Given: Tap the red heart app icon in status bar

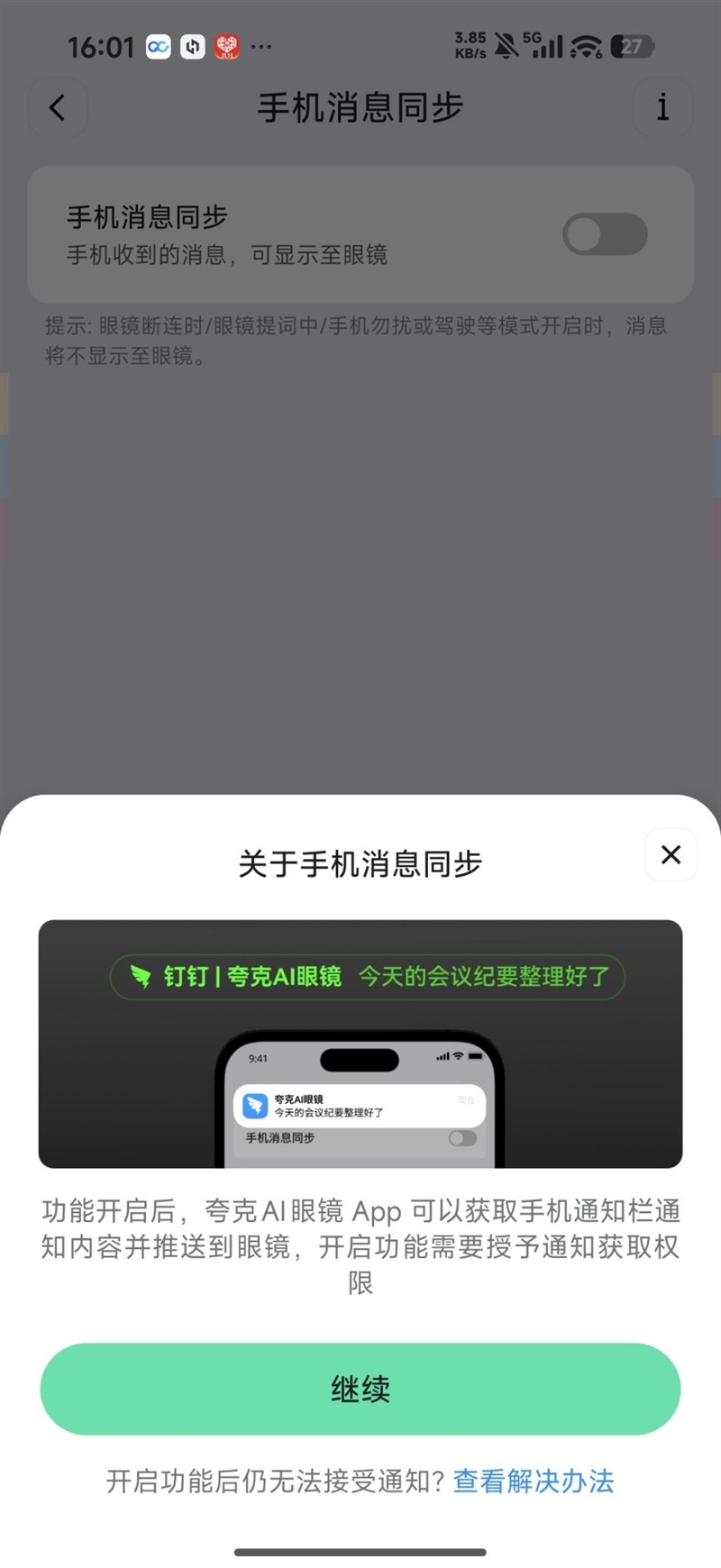Looking at the screenshot, I should tap(226, 46).
